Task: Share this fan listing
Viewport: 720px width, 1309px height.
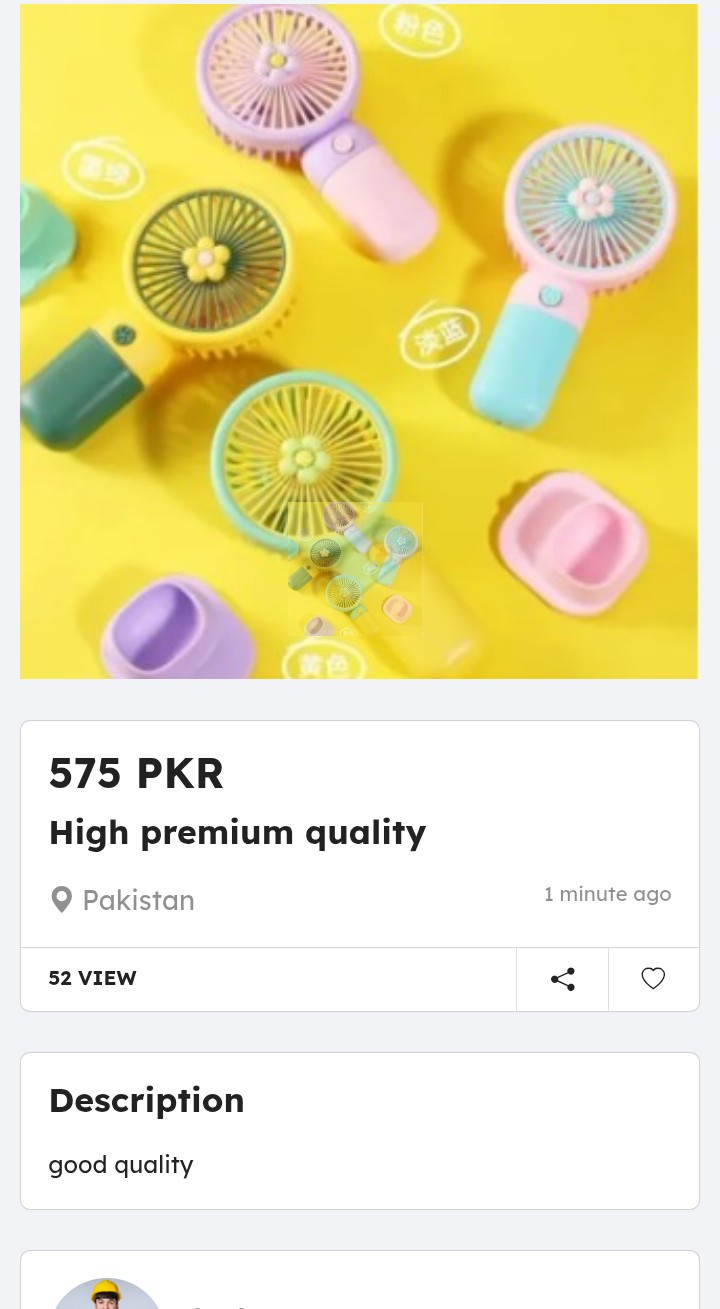Action: (562, 979)
